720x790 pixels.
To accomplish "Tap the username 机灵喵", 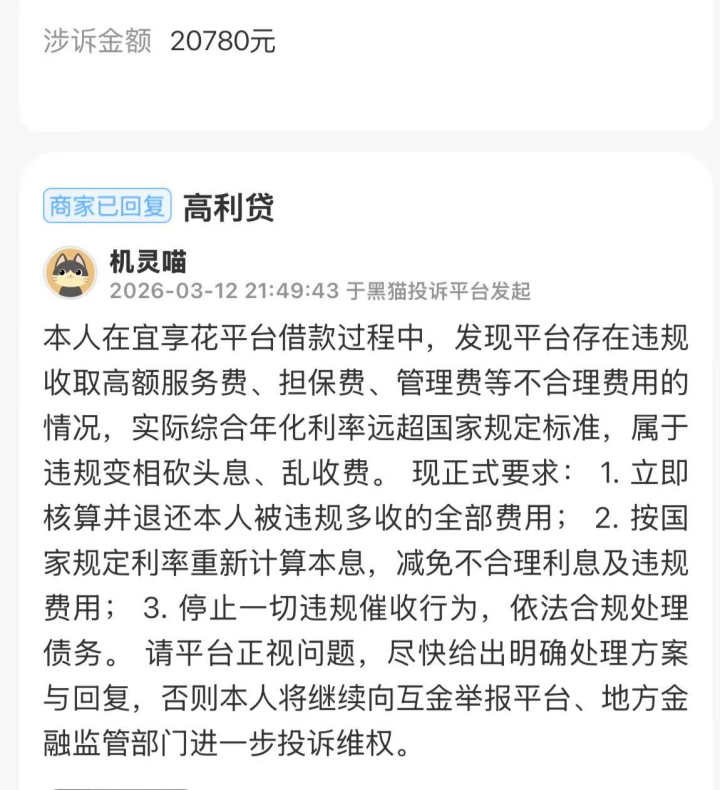I will 148,262.
